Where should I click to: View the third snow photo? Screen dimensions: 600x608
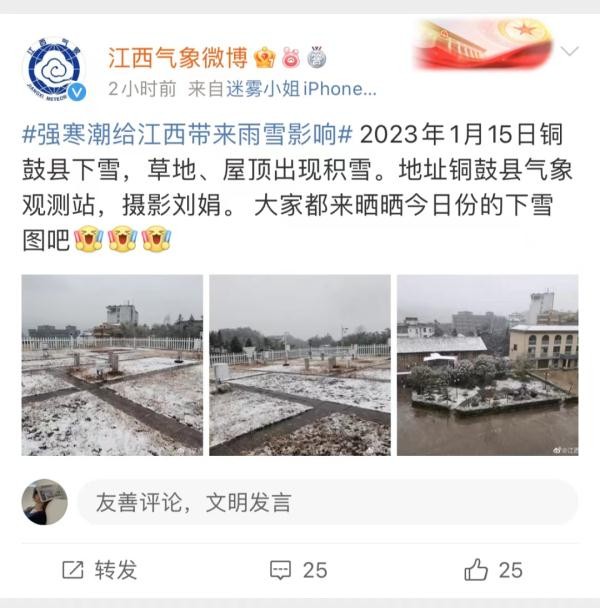487,365
